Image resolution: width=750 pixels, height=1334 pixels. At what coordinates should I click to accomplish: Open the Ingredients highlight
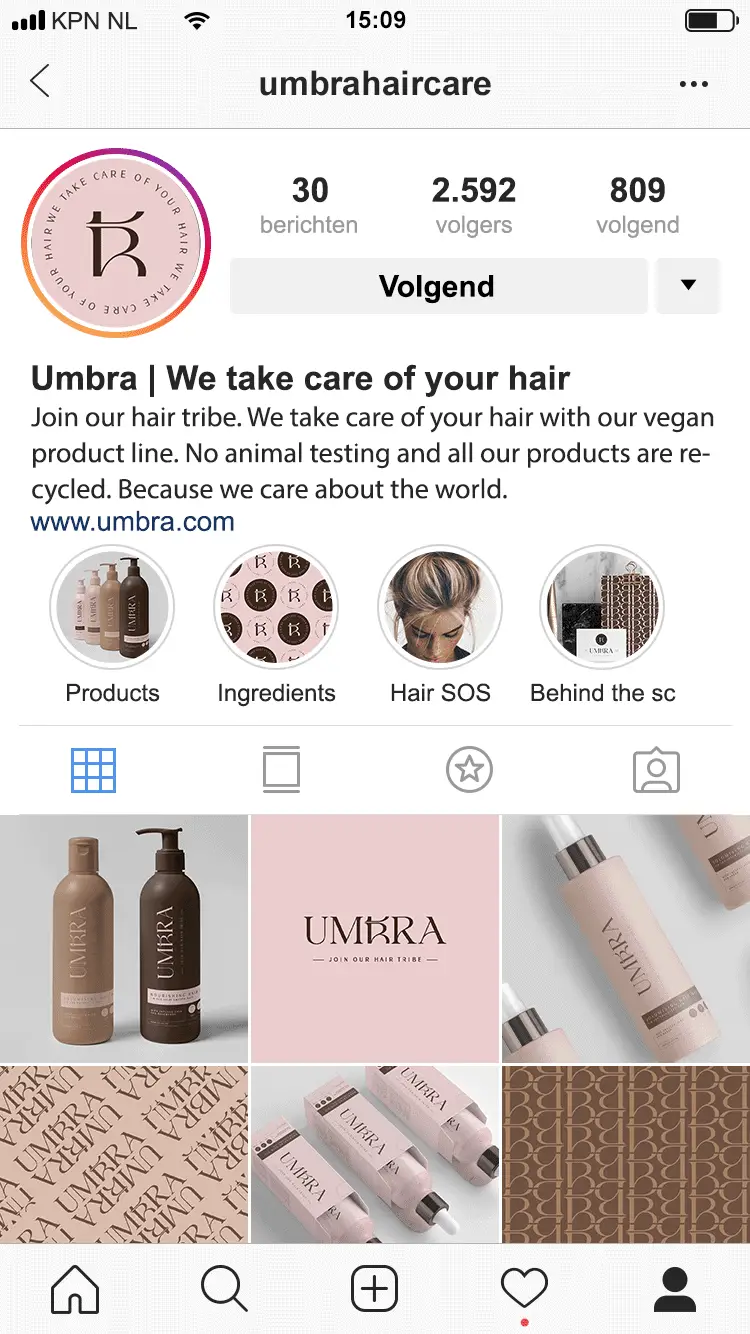276,608
